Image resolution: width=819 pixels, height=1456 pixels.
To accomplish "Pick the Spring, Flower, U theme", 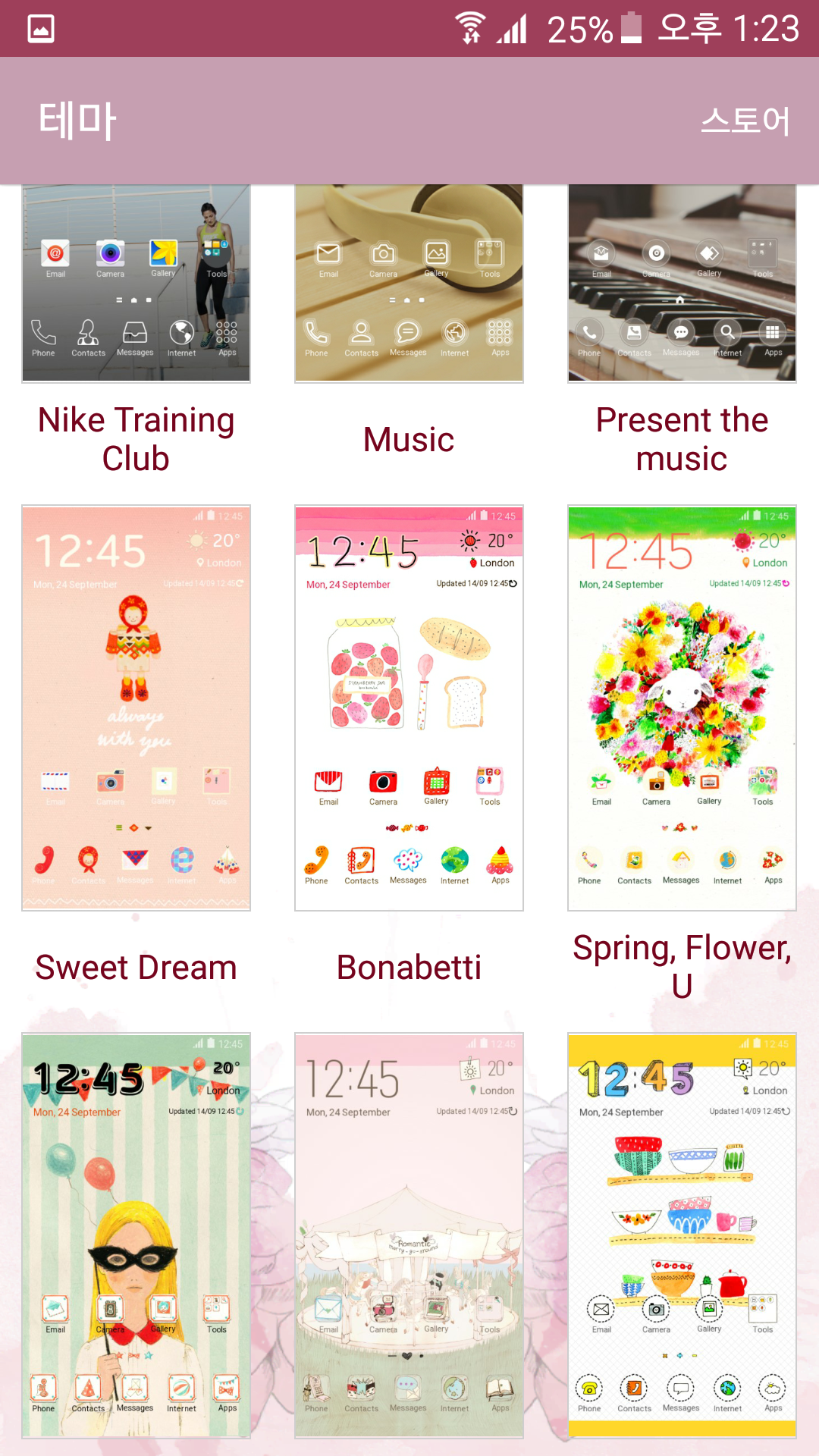I will (x=682, y=708).
